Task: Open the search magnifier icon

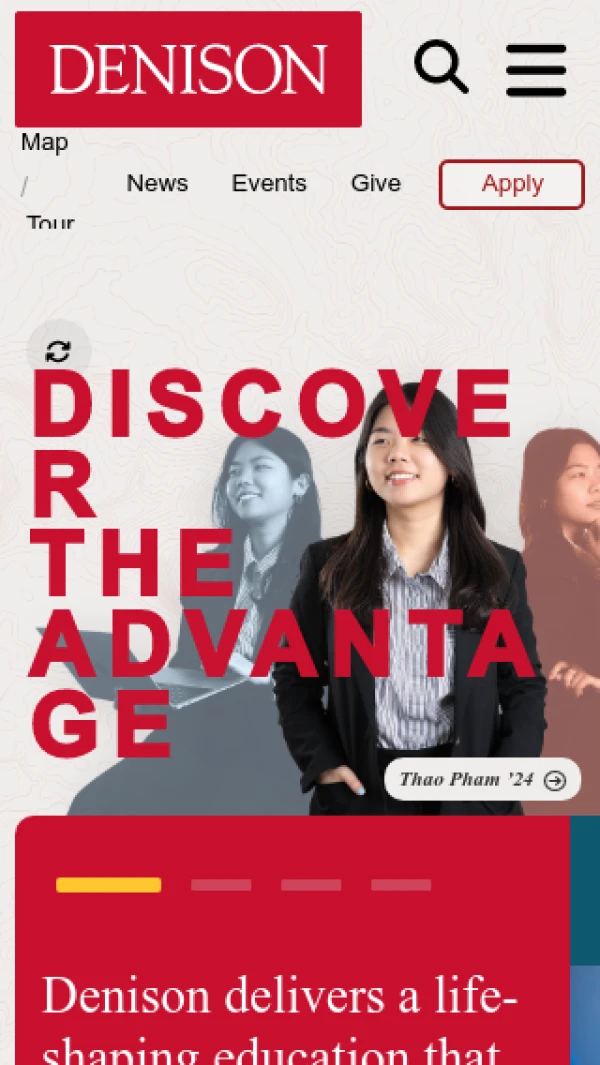Action: (x=441, y=67)
